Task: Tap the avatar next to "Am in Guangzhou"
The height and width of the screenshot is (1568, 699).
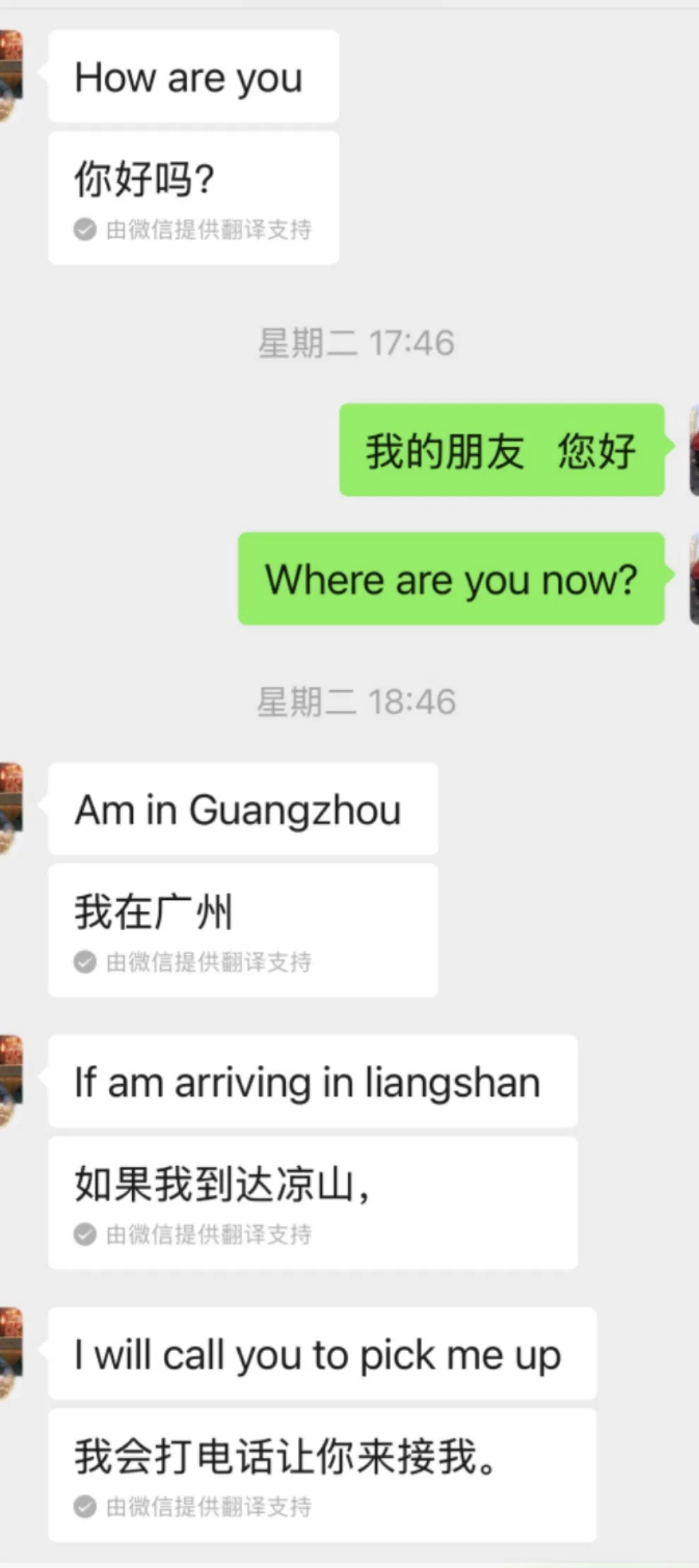Action: click(x=11, y=809)
